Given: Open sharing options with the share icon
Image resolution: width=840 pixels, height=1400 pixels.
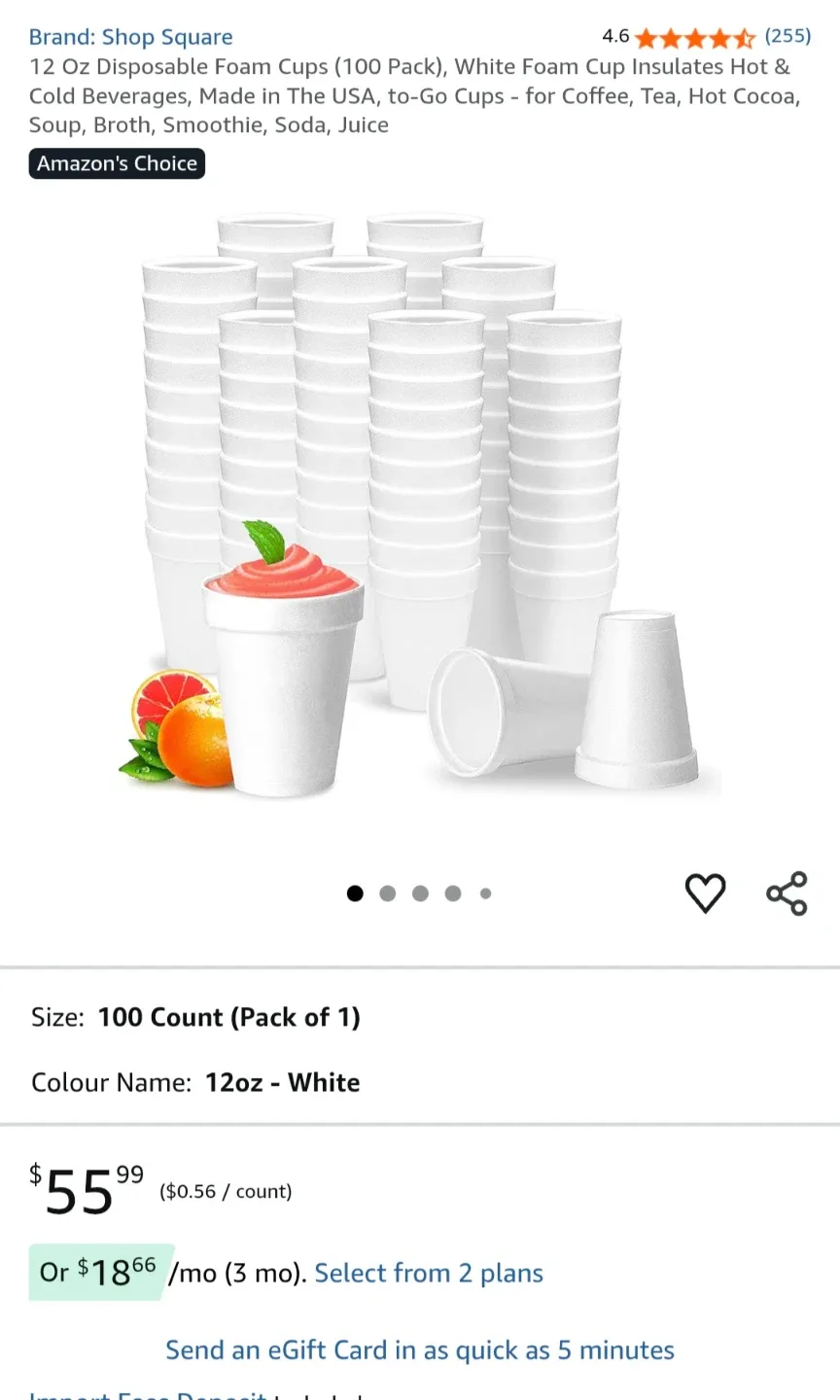Looking at the screenshot, I should click(x=787, y=892).
